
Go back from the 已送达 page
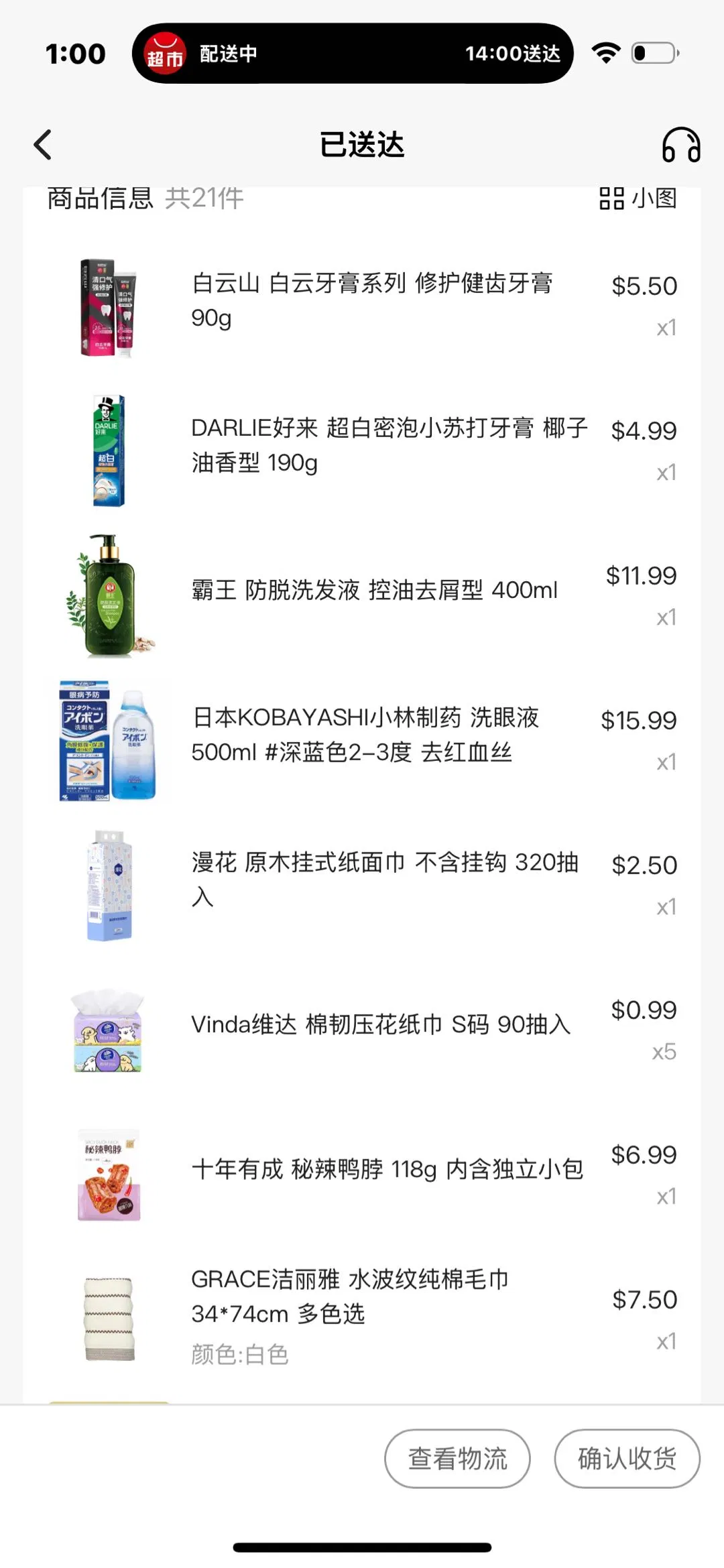pyautogui.click(x=43, y=145)
